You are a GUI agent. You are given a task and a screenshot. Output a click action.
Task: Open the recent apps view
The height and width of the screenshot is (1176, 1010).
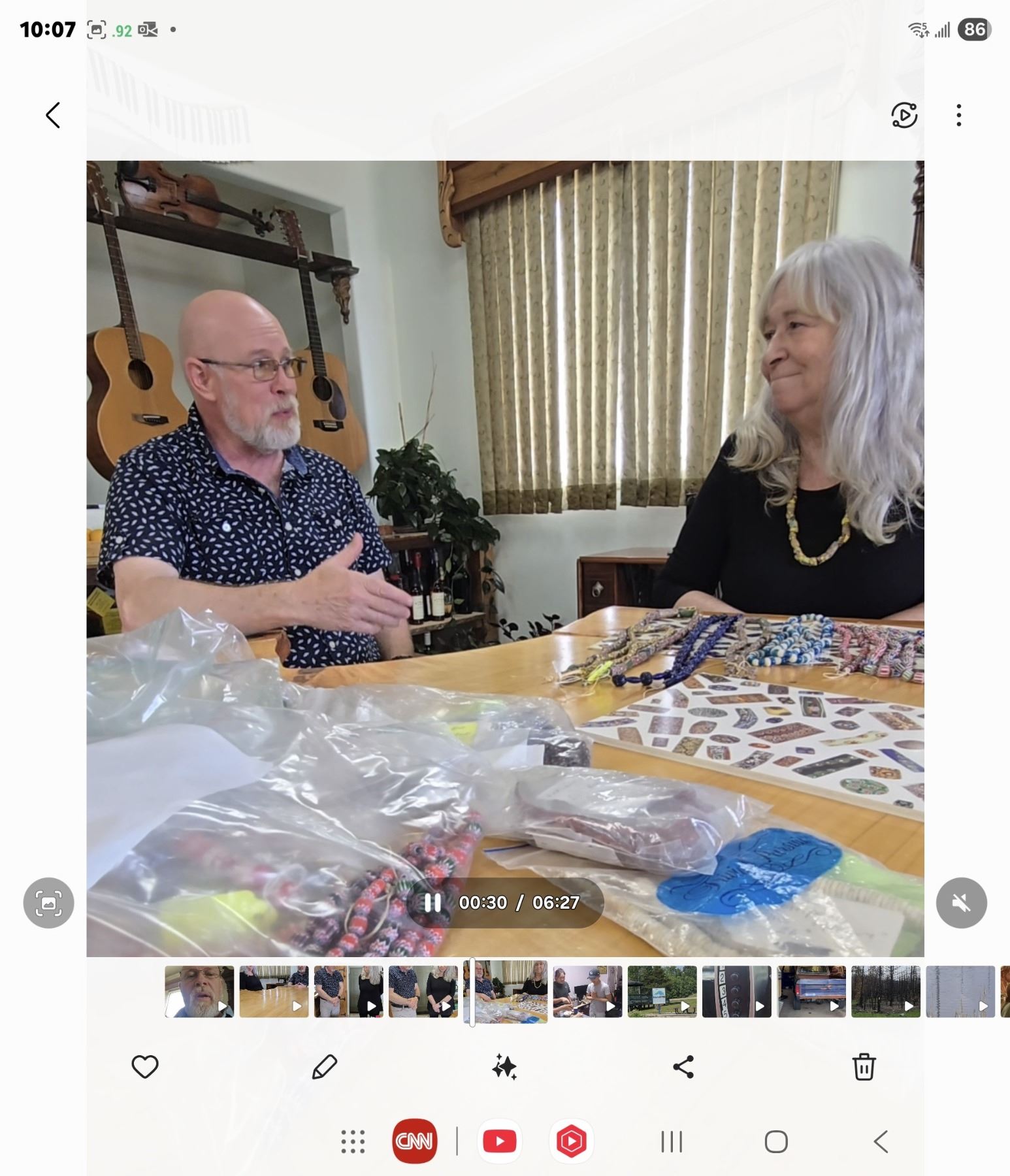tap(671, 1141)
